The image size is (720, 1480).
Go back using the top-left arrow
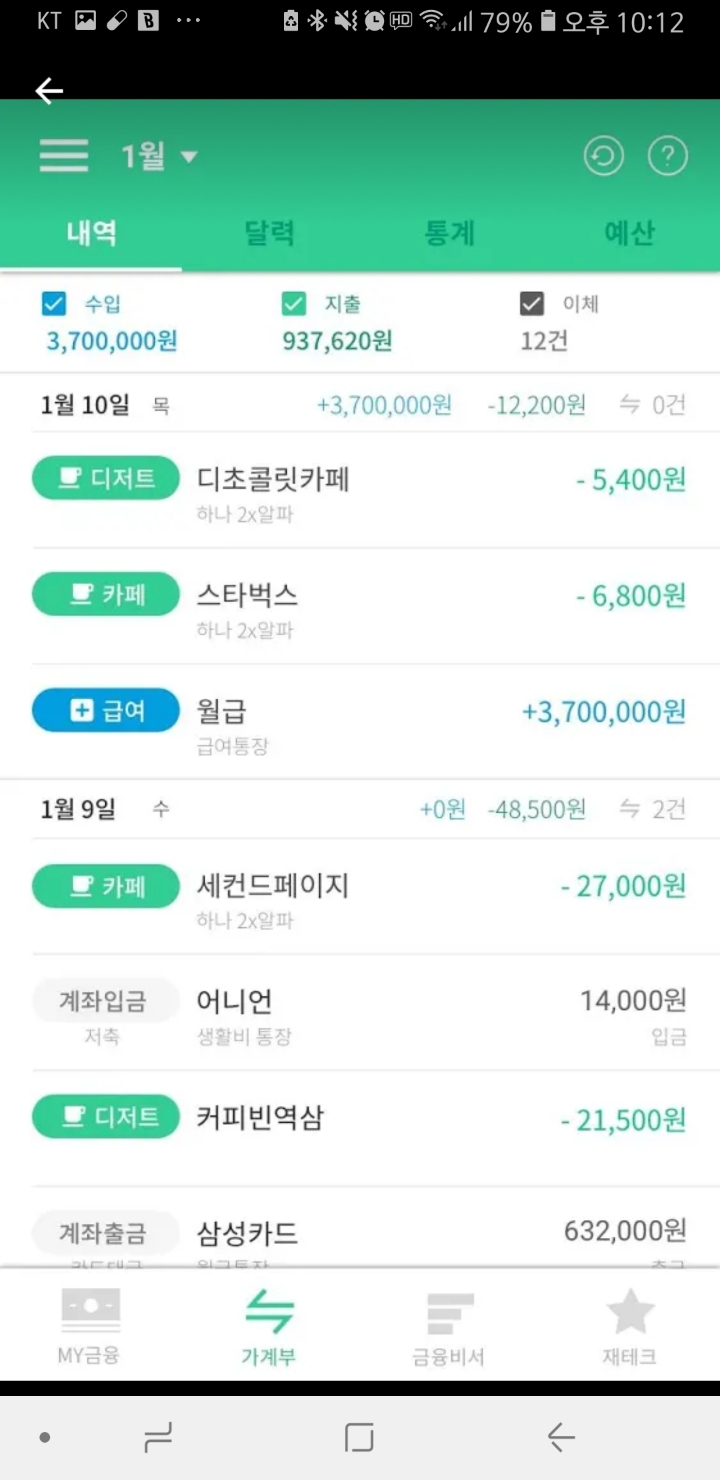(x=49, y=91)
